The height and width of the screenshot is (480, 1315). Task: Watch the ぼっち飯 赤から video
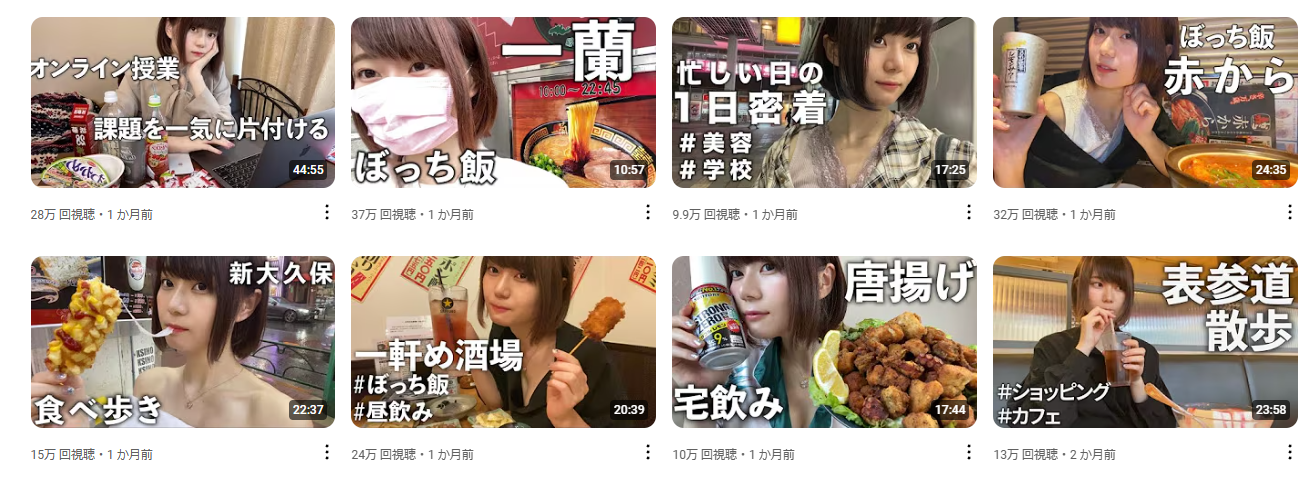(x=1145, y=102)
